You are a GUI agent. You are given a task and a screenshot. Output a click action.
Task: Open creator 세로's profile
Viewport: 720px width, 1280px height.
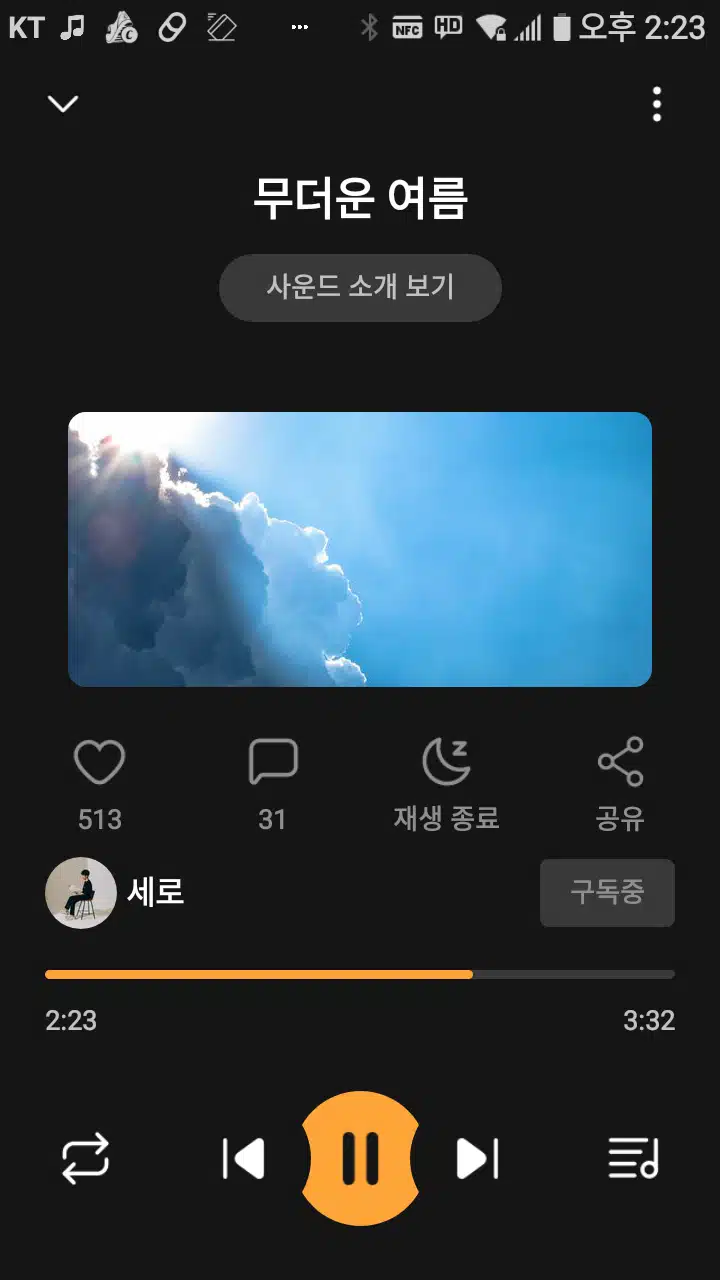click(x=115, y=892)
